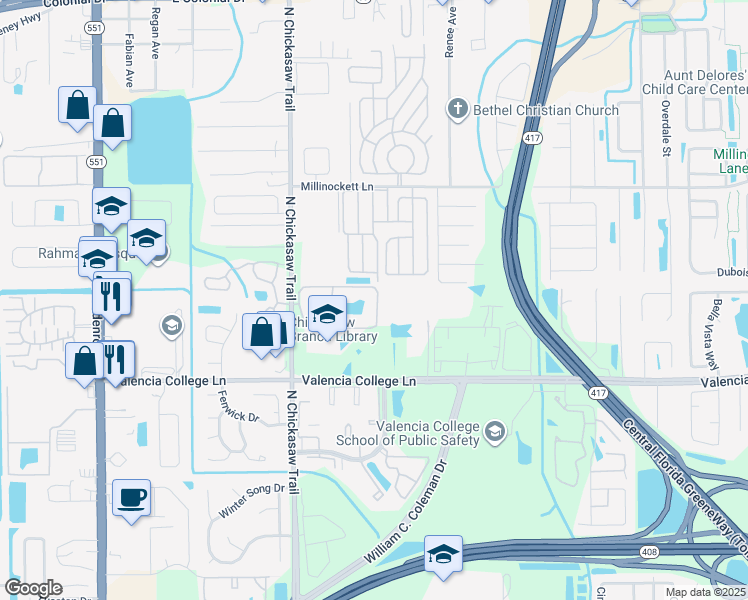Select the Bethel Christian Church pin
The image size is (748, 600).
point(457,110)
